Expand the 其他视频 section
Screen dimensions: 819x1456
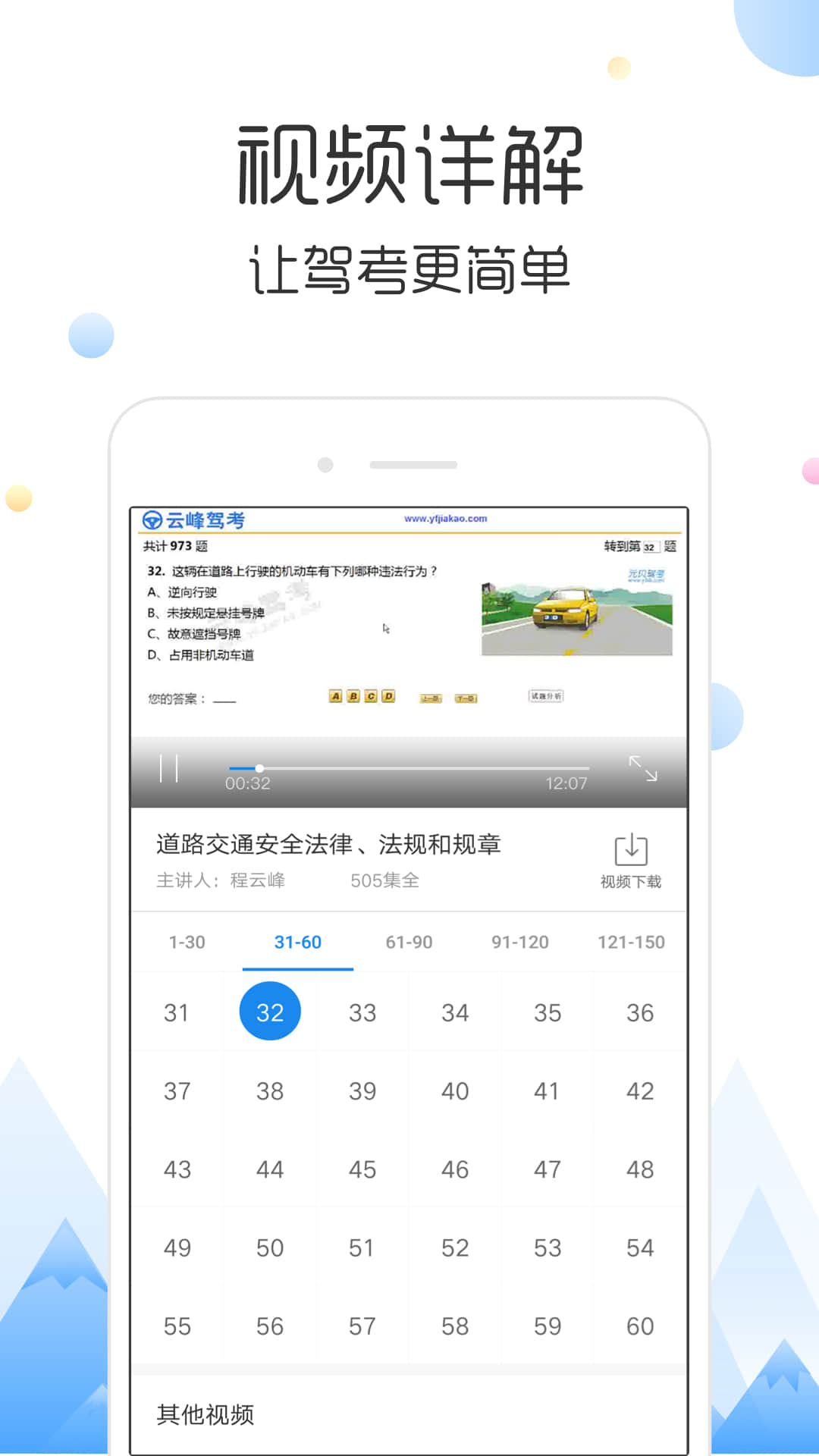point(205,1414)
